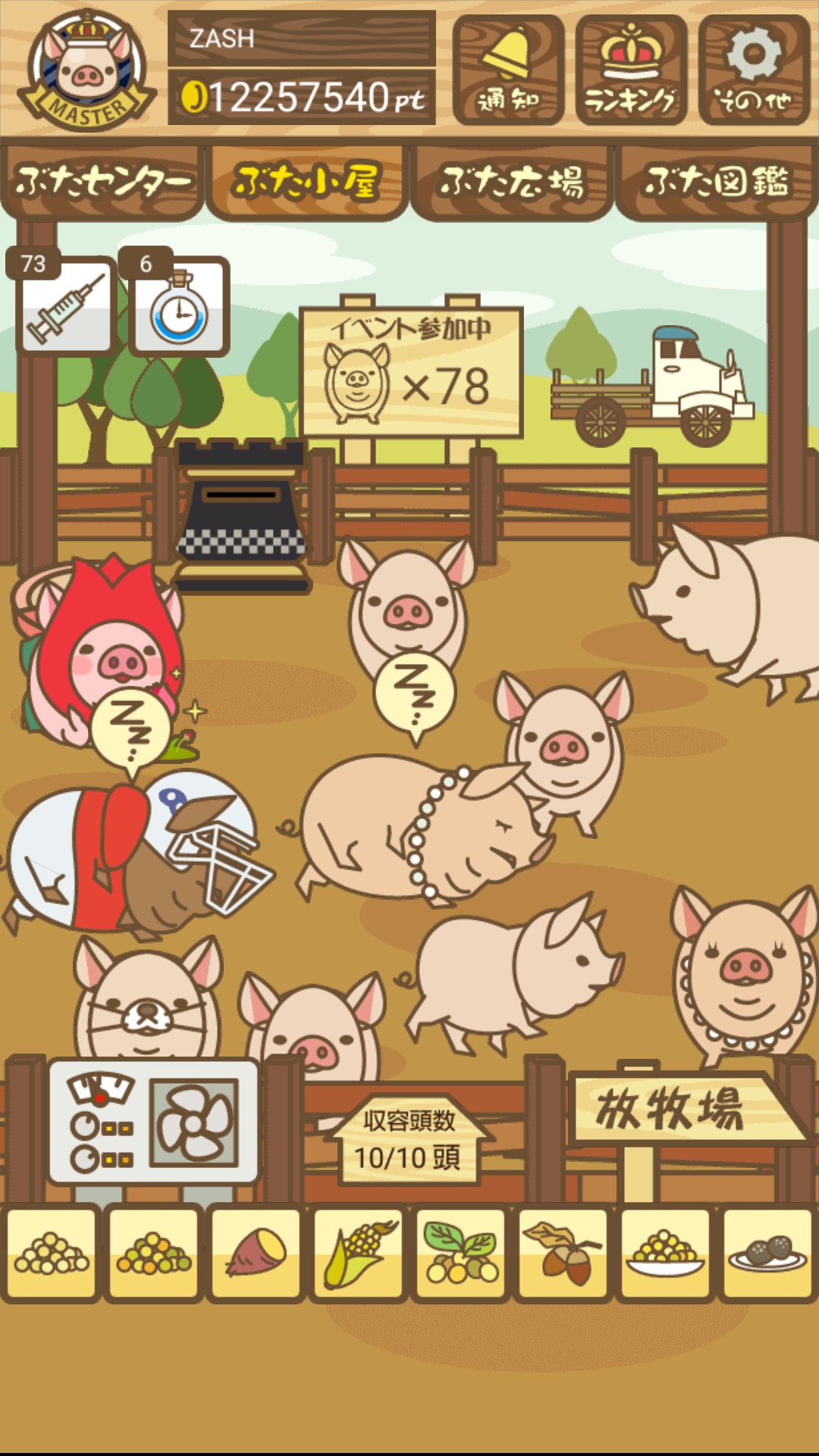Viewport: 819px width, 1456px height.
Task: Select the sweet potato feed
Action: [x=256, y=1252]
